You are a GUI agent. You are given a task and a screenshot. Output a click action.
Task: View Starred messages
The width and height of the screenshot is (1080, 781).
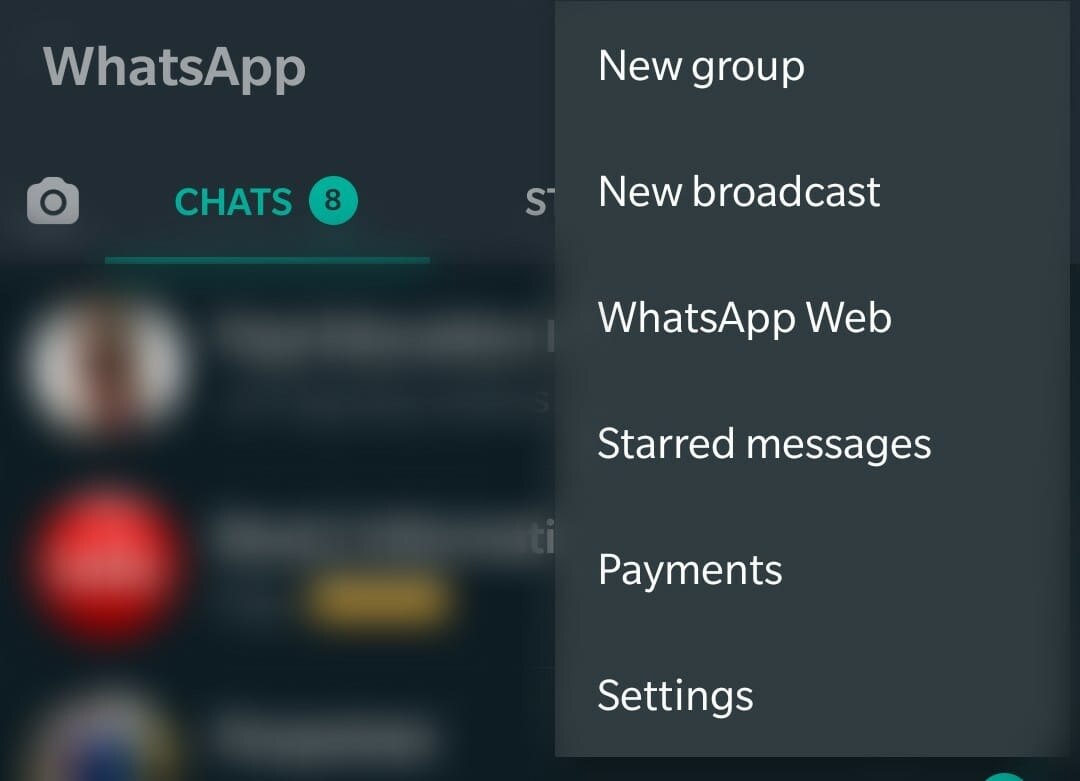[x=764, y=444]
